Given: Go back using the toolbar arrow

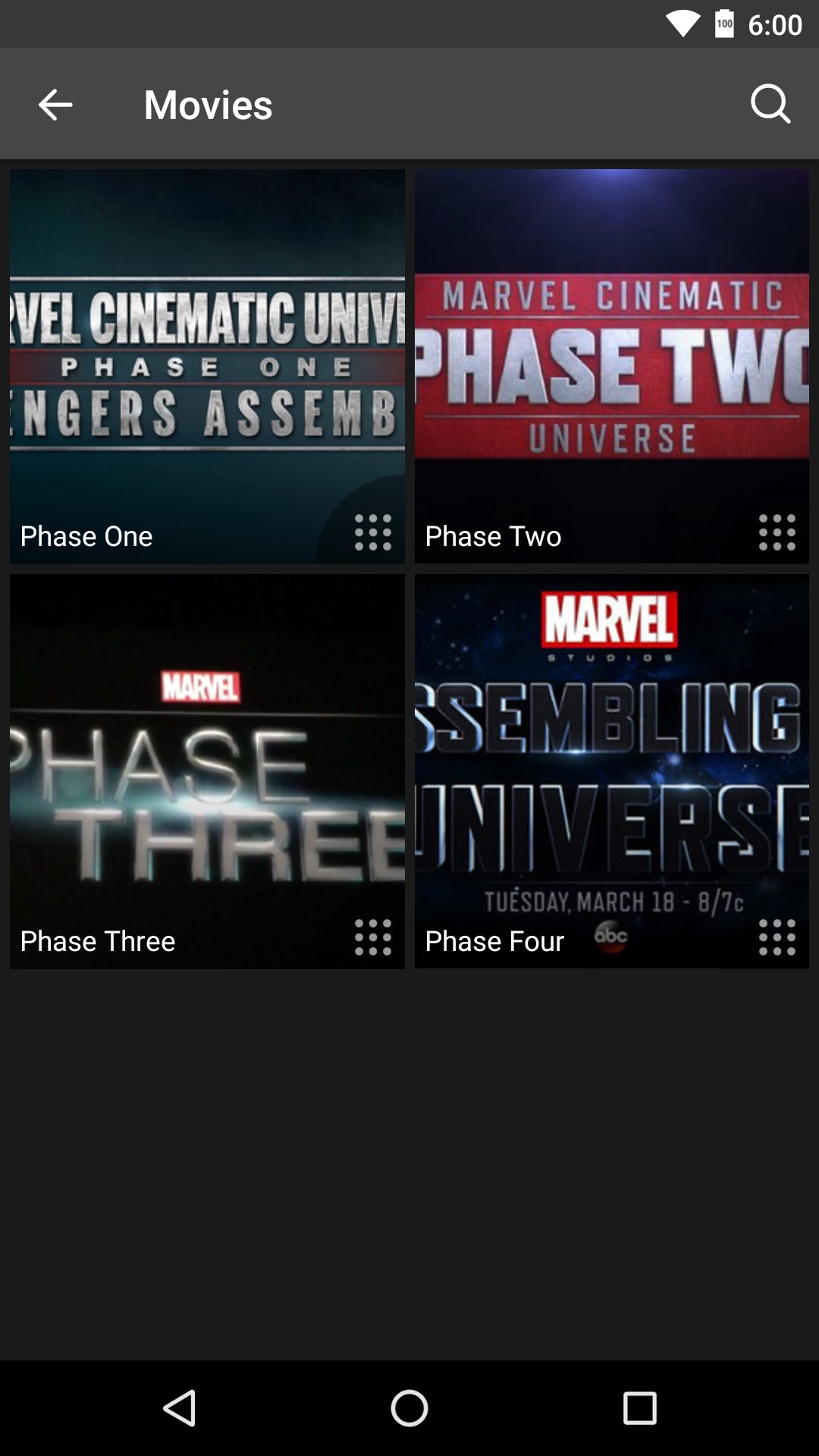Looking at the screenshot, I should coord(55,105).
